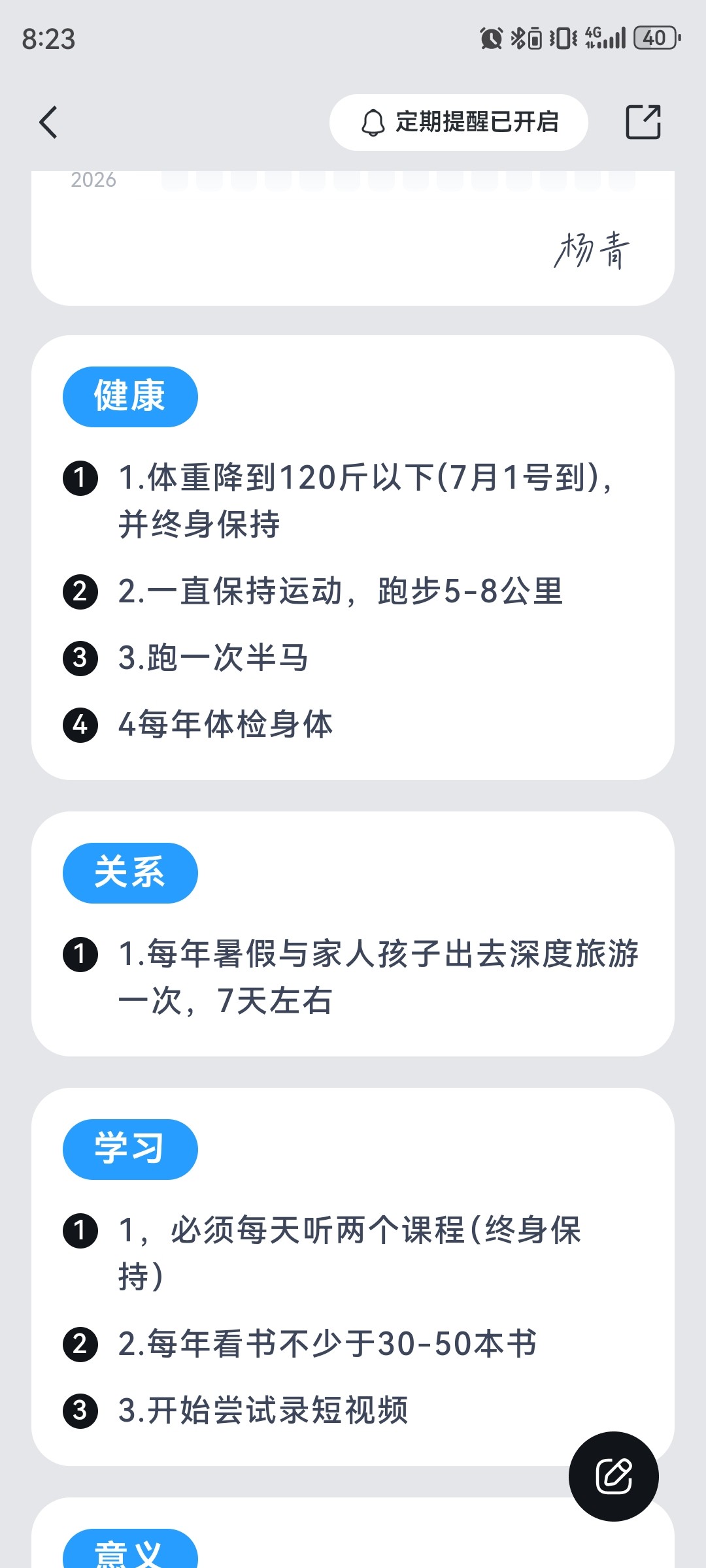
Task: Share this page via the export icon
Action: tap(643, 122)
